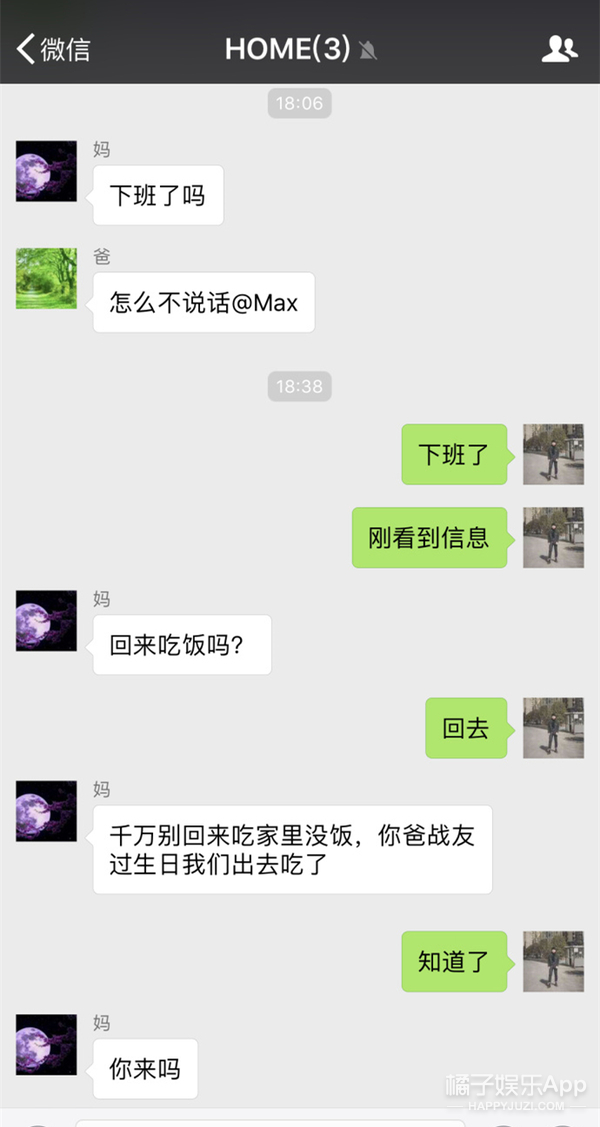Go back to the 微信 chat list

point(52,48)
